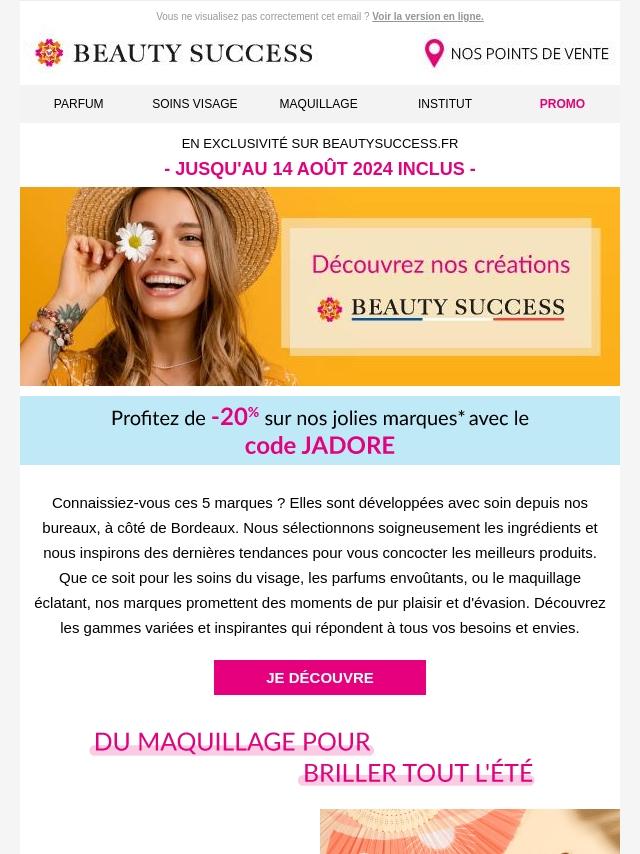Tap the Je Découvre button
The height and width of the screenshot is (854, 640).
point(320,677)
